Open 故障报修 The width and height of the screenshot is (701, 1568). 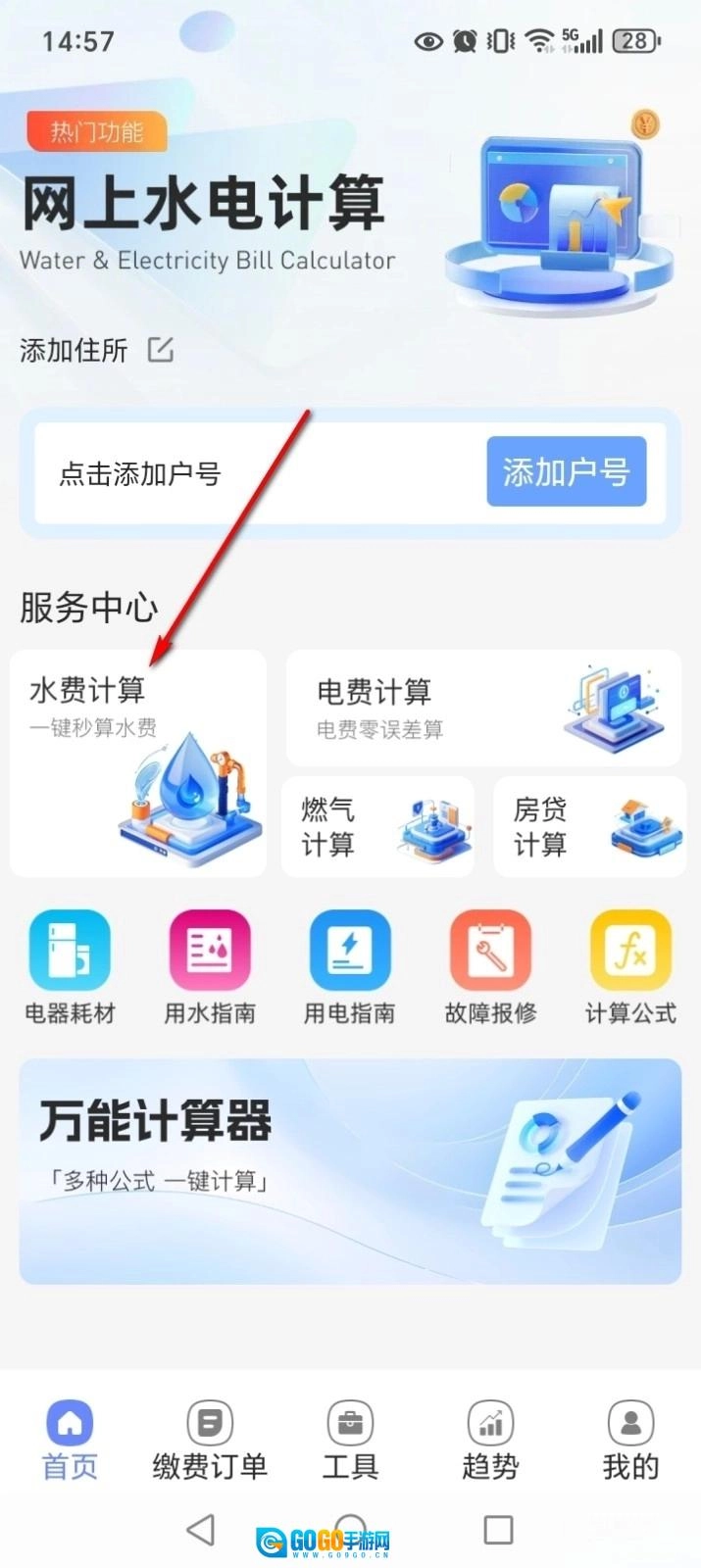point(490,966)
